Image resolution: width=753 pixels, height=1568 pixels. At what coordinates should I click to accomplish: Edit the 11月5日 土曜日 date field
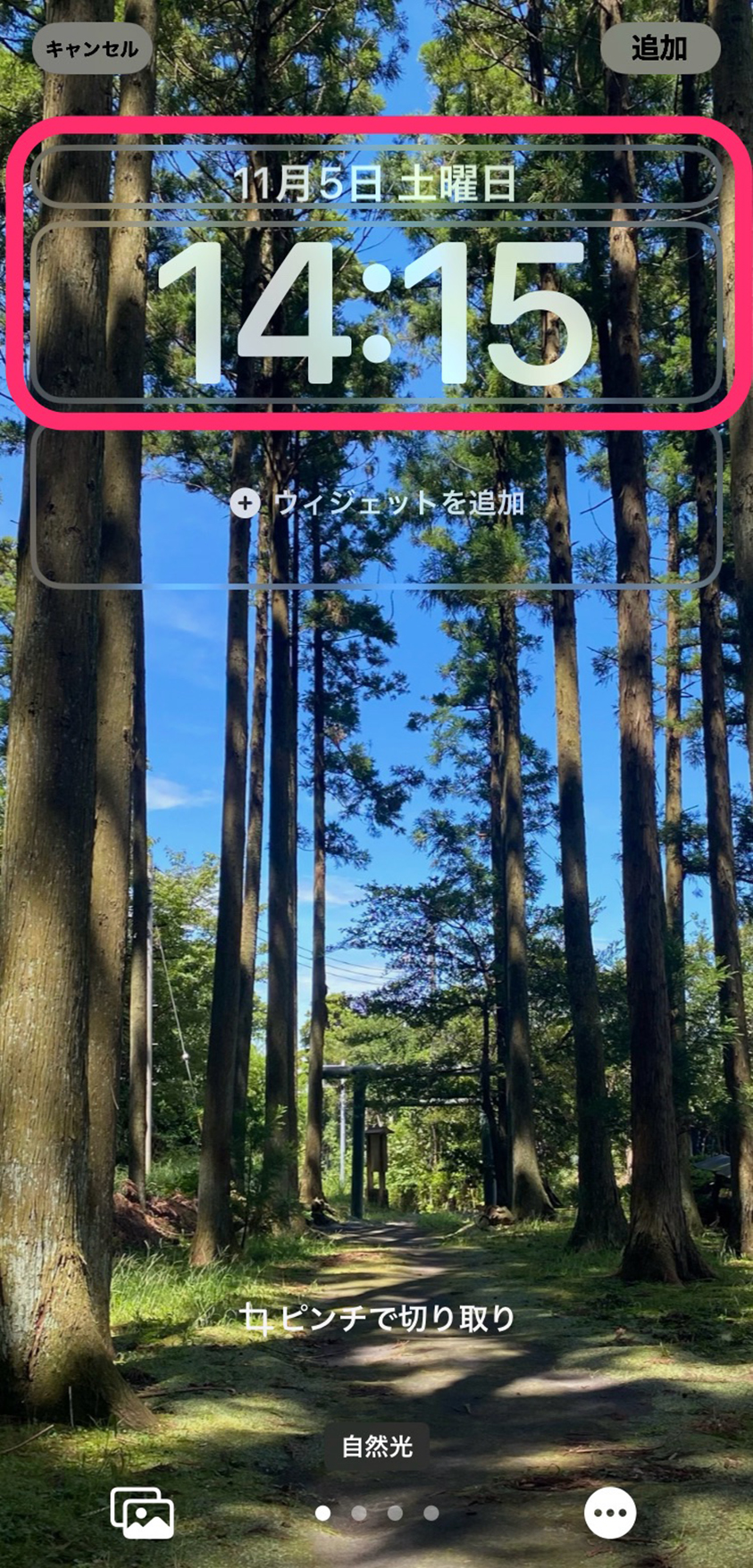(x=376, y=183)
